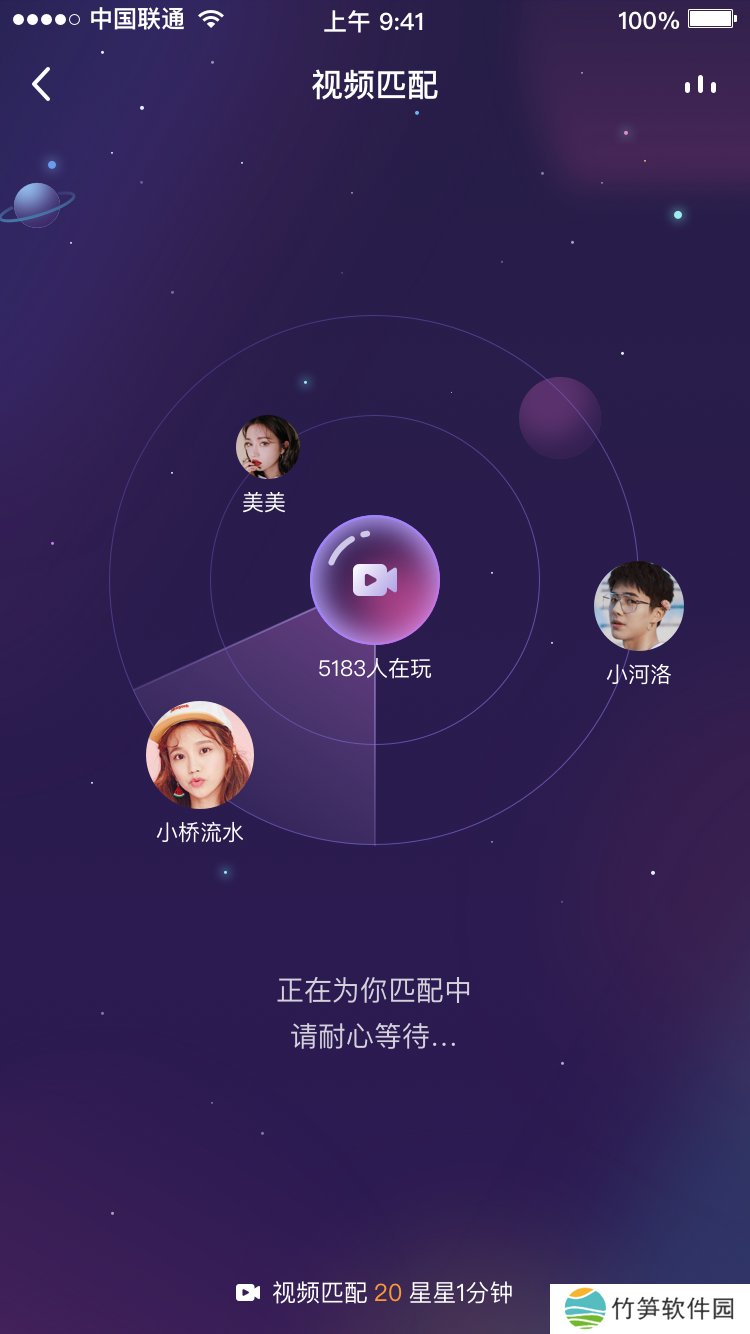
Task: Open 小桥流水's profile avatar
Action: pyautogui.click(x=200, y=755)
